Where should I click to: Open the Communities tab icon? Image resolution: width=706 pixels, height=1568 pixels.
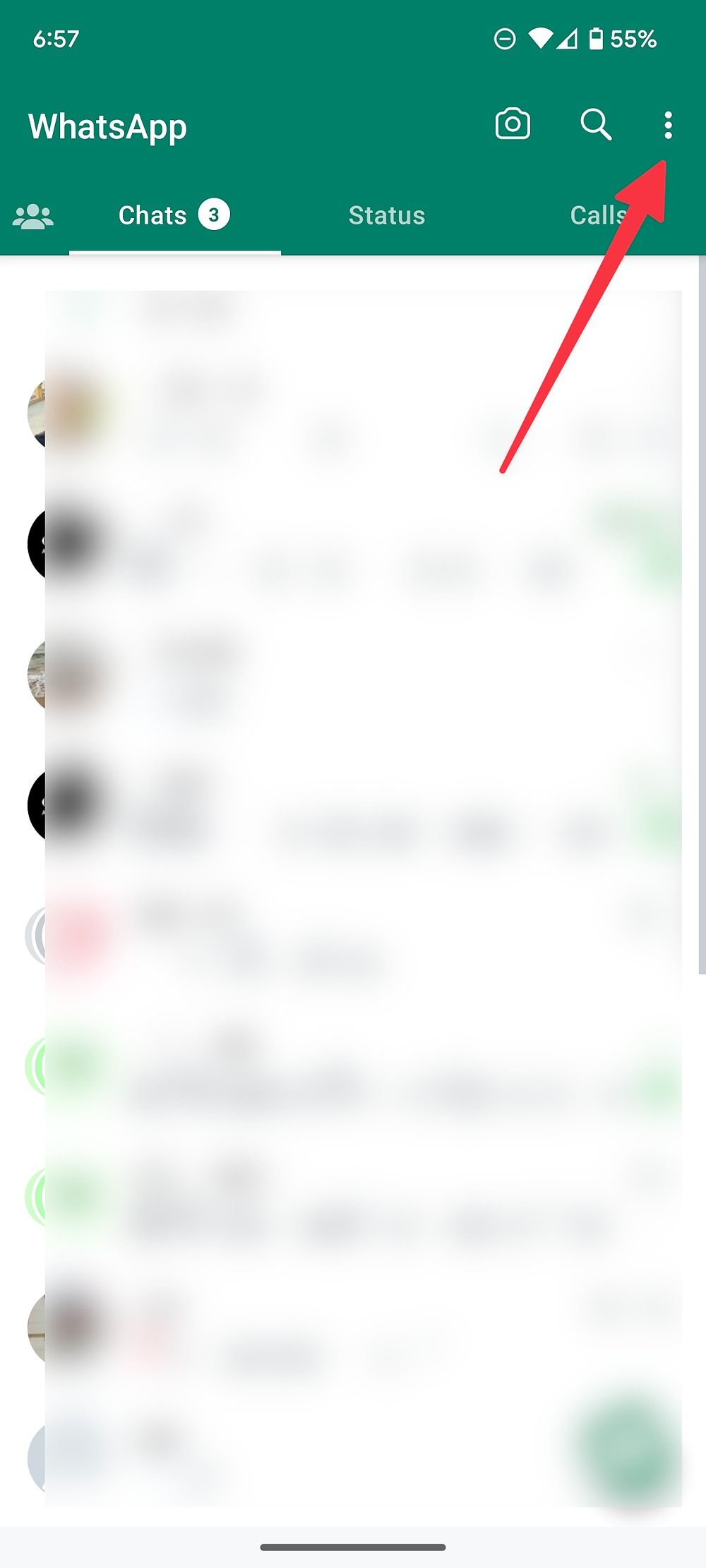[33, 216]
